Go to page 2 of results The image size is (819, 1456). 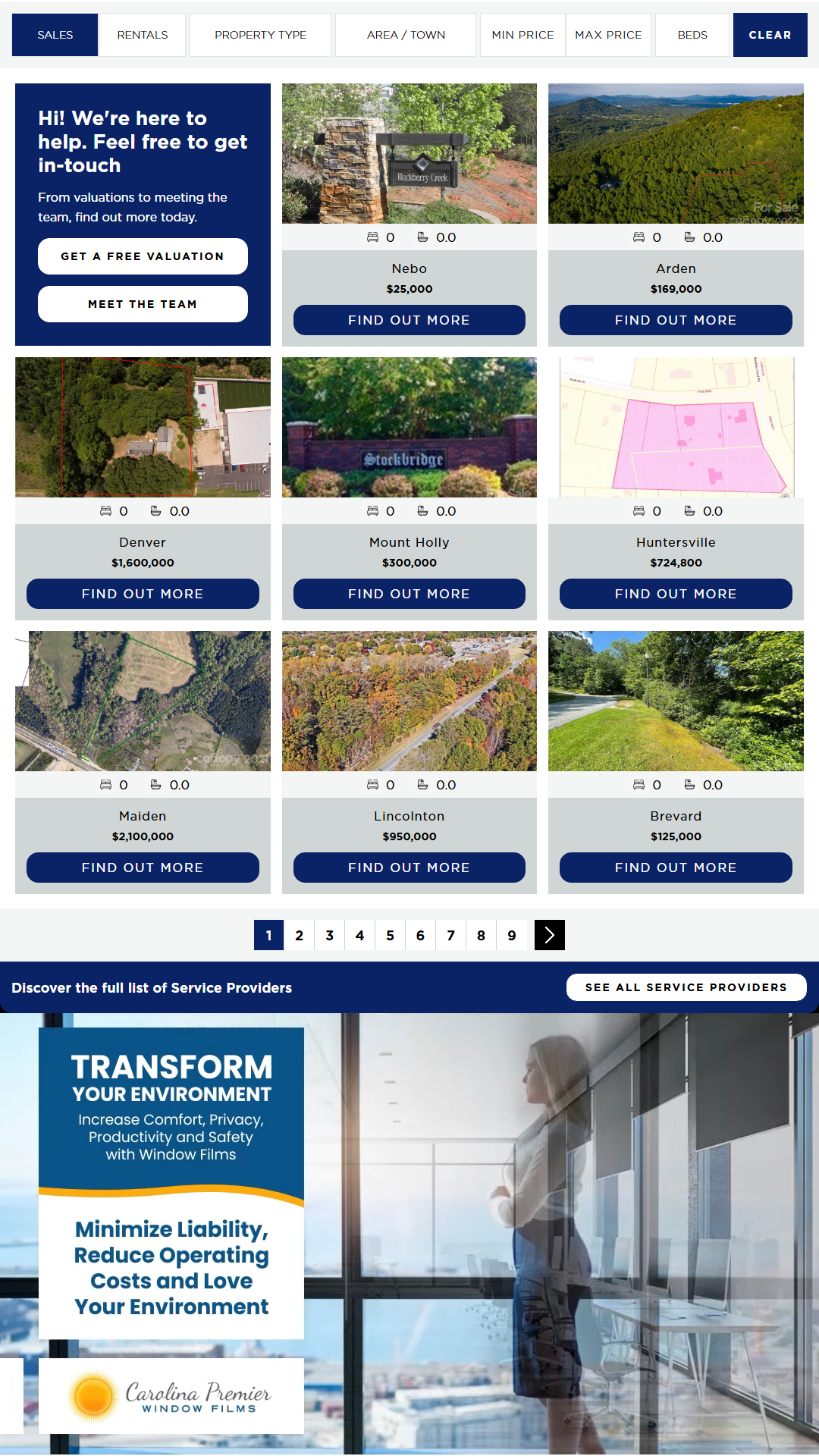[x=299, y=935]
